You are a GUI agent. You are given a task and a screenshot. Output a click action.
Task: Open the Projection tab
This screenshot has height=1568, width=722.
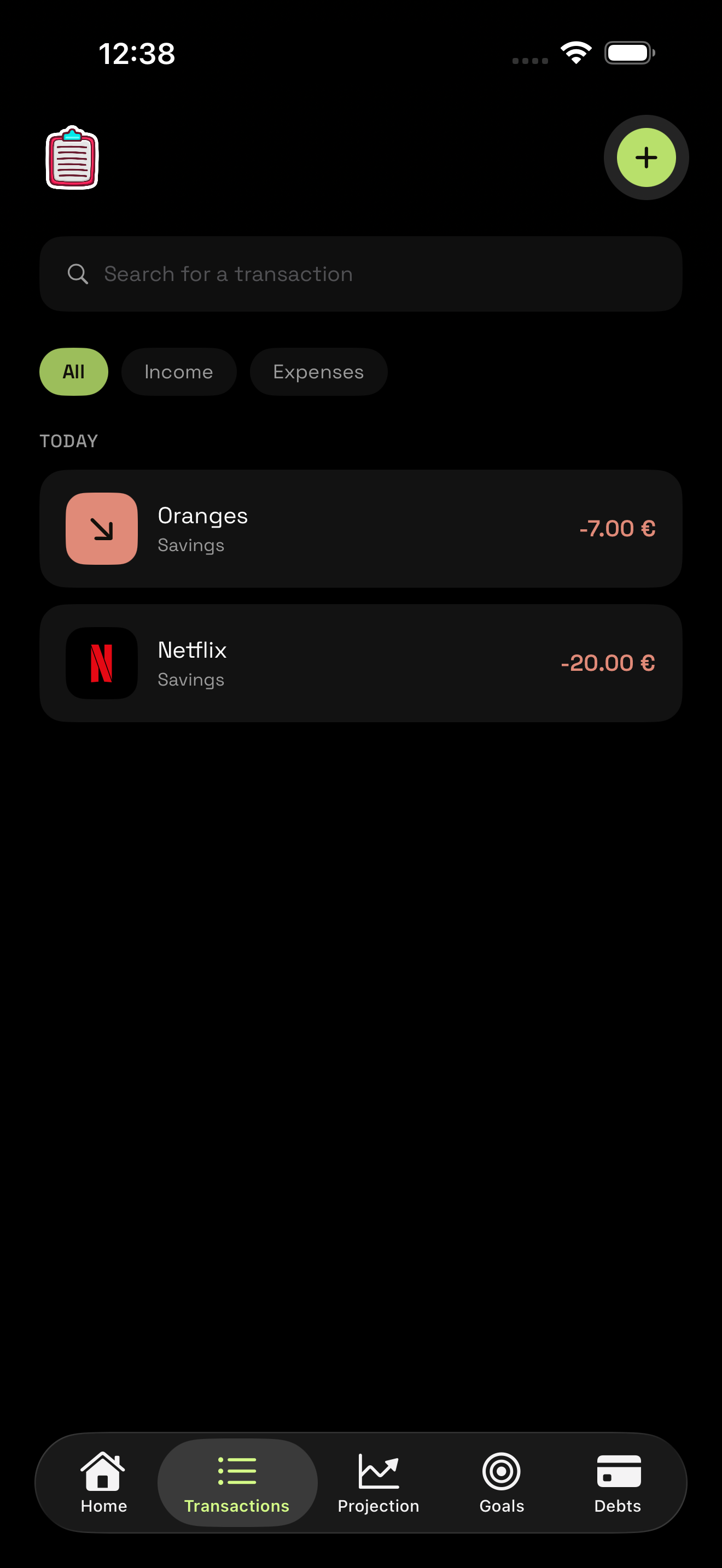coord(379,1483)
